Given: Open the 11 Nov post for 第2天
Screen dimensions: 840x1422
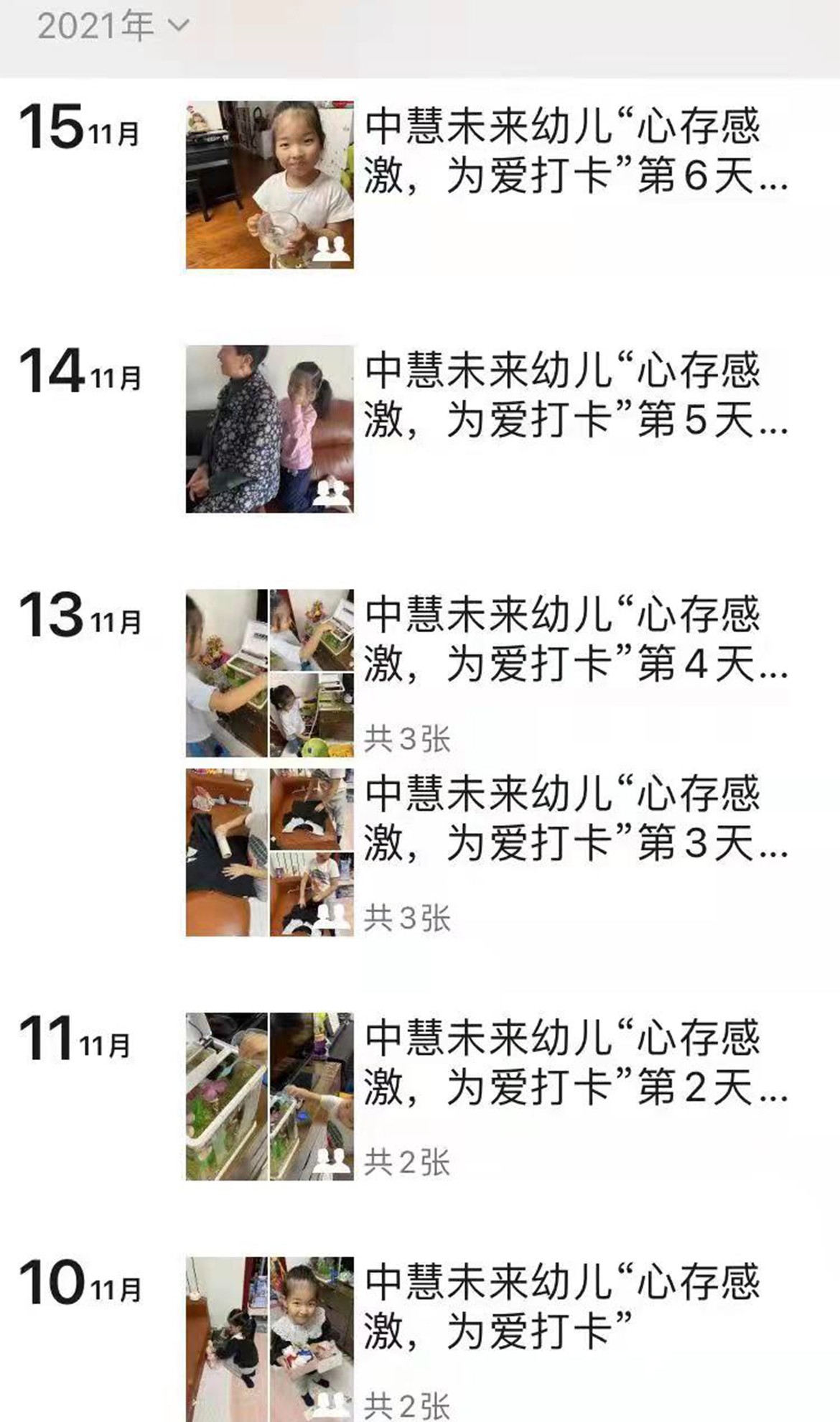Looking at the screenshot, I should pyautogui.click(x=574, y=1063).
